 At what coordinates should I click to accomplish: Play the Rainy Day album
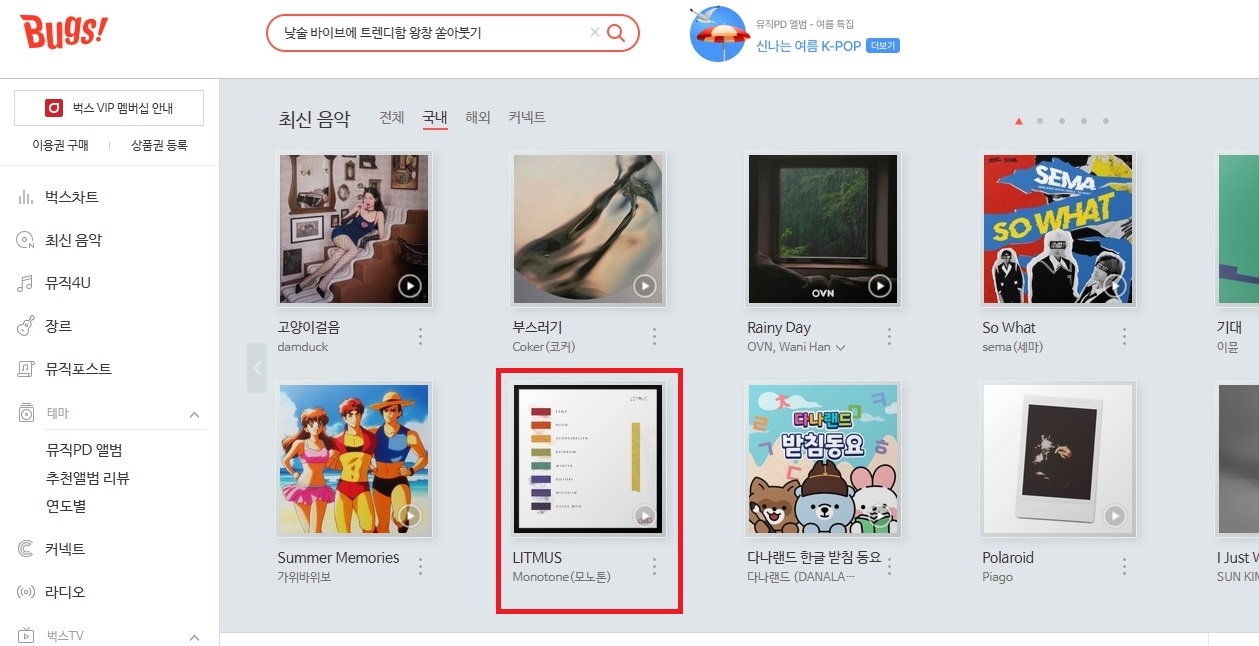(879, 286)
